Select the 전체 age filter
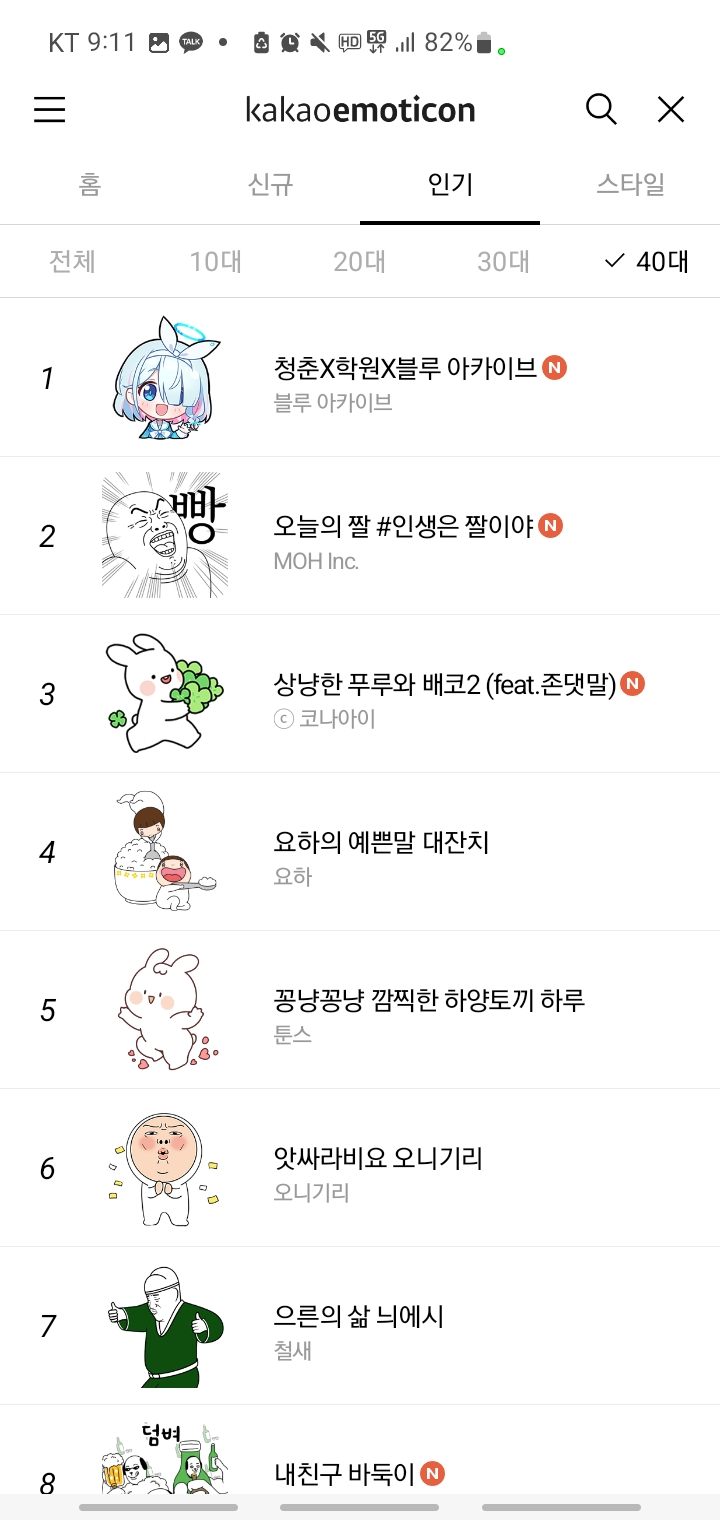The height and width of the screenshot is (1520, 720). [x=72, y=262]
